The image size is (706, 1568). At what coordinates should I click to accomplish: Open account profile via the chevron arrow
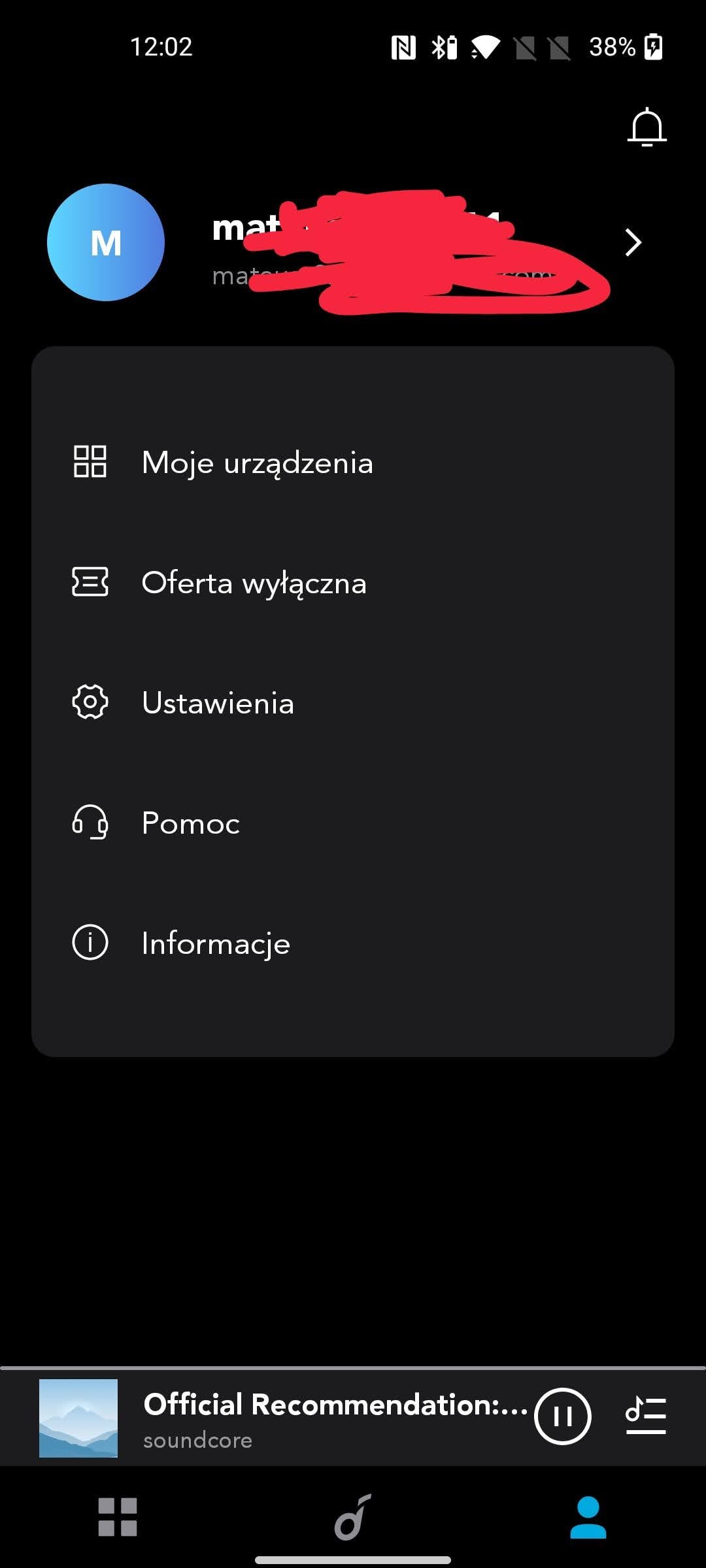click(633, 242)
